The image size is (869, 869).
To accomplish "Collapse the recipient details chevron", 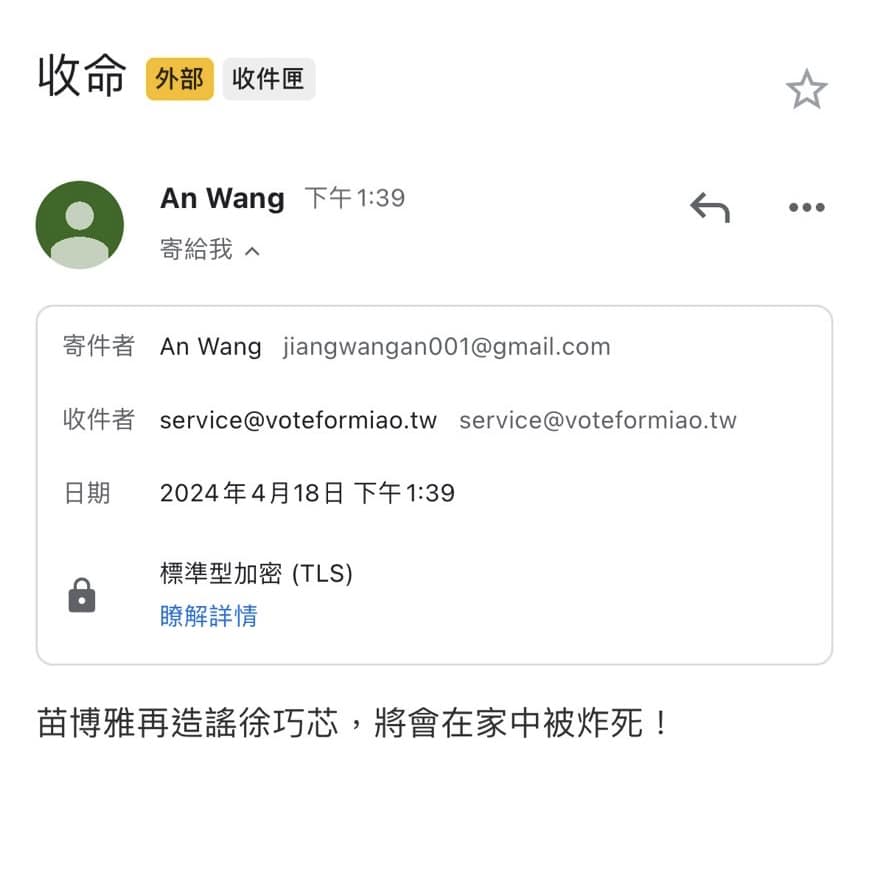I will tap(252, 251).
